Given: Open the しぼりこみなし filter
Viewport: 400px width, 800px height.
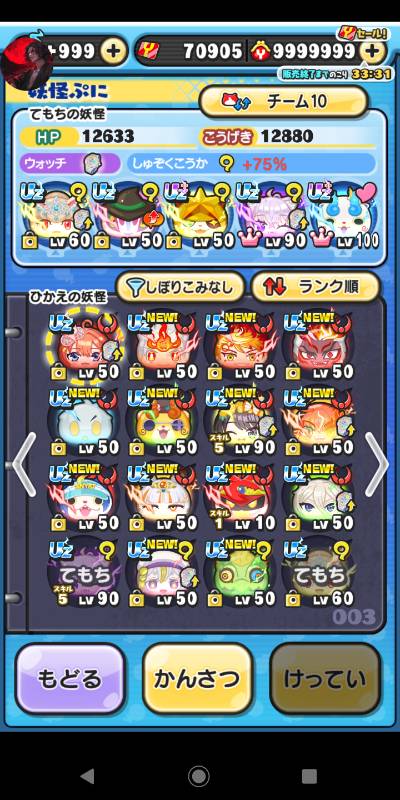Looking at the screenshot, I should coord(181,288).
